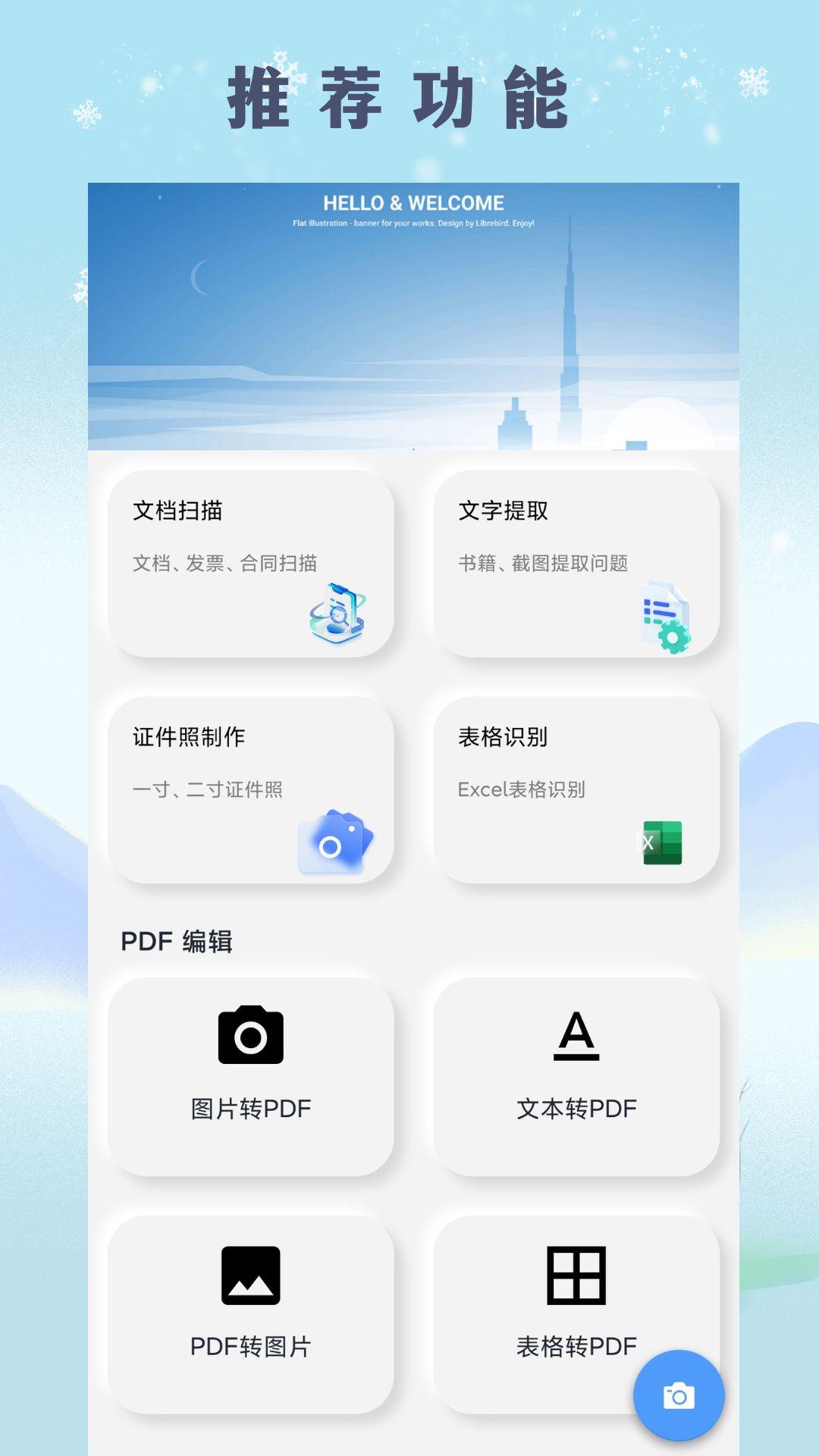Open the 表格识别 card
This screenshot has height=1456, width=819.
pyautogui.click(x=578, y=789)
